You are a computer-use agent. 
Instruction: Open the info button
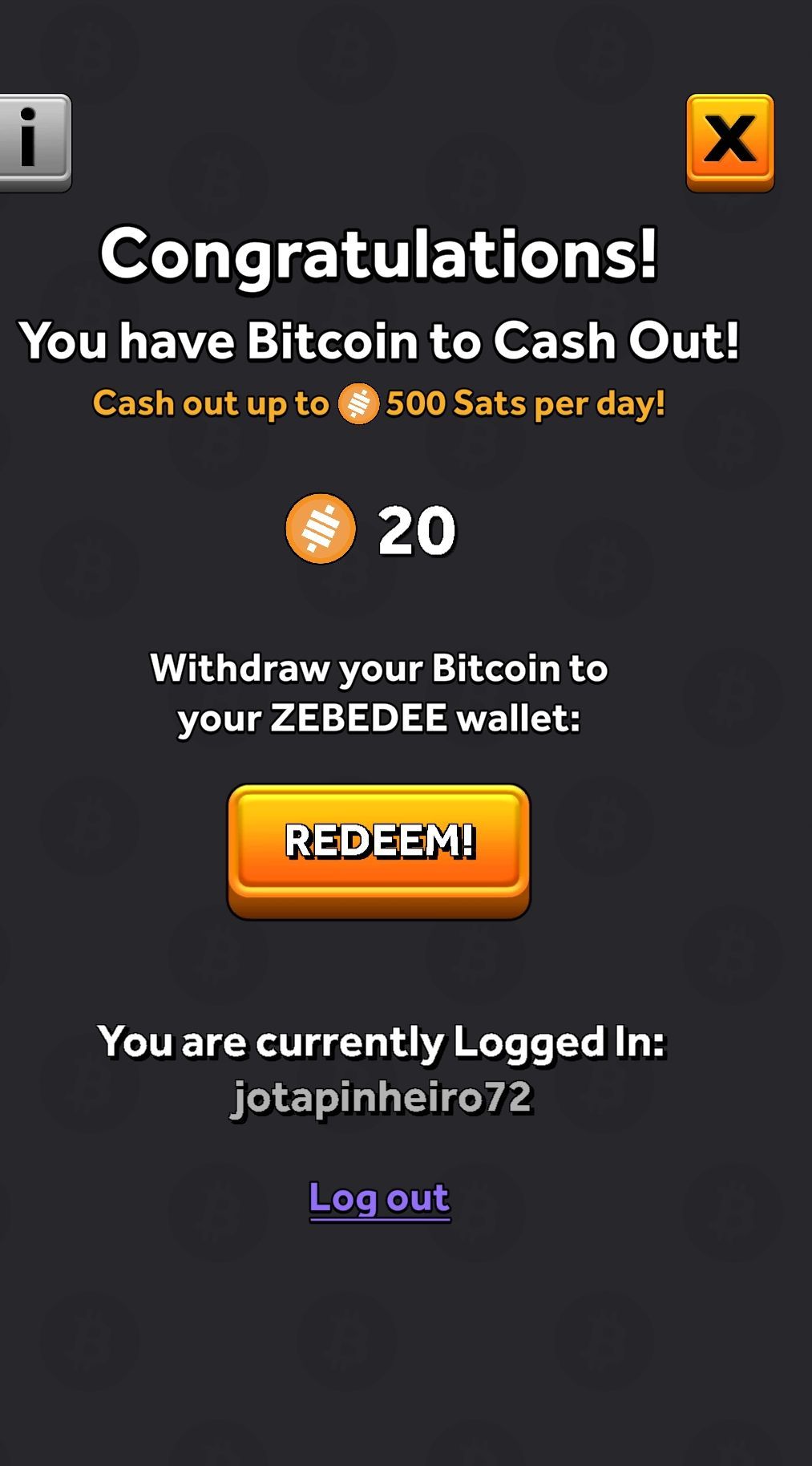coord(32,140)
